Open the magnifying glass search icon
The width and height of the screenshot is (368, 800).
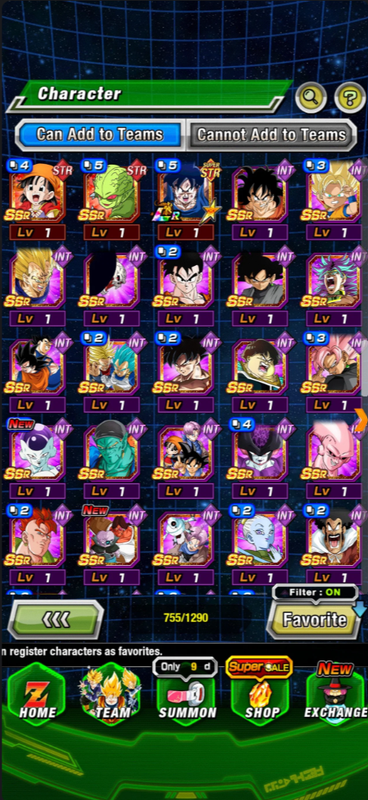point(310,97)
